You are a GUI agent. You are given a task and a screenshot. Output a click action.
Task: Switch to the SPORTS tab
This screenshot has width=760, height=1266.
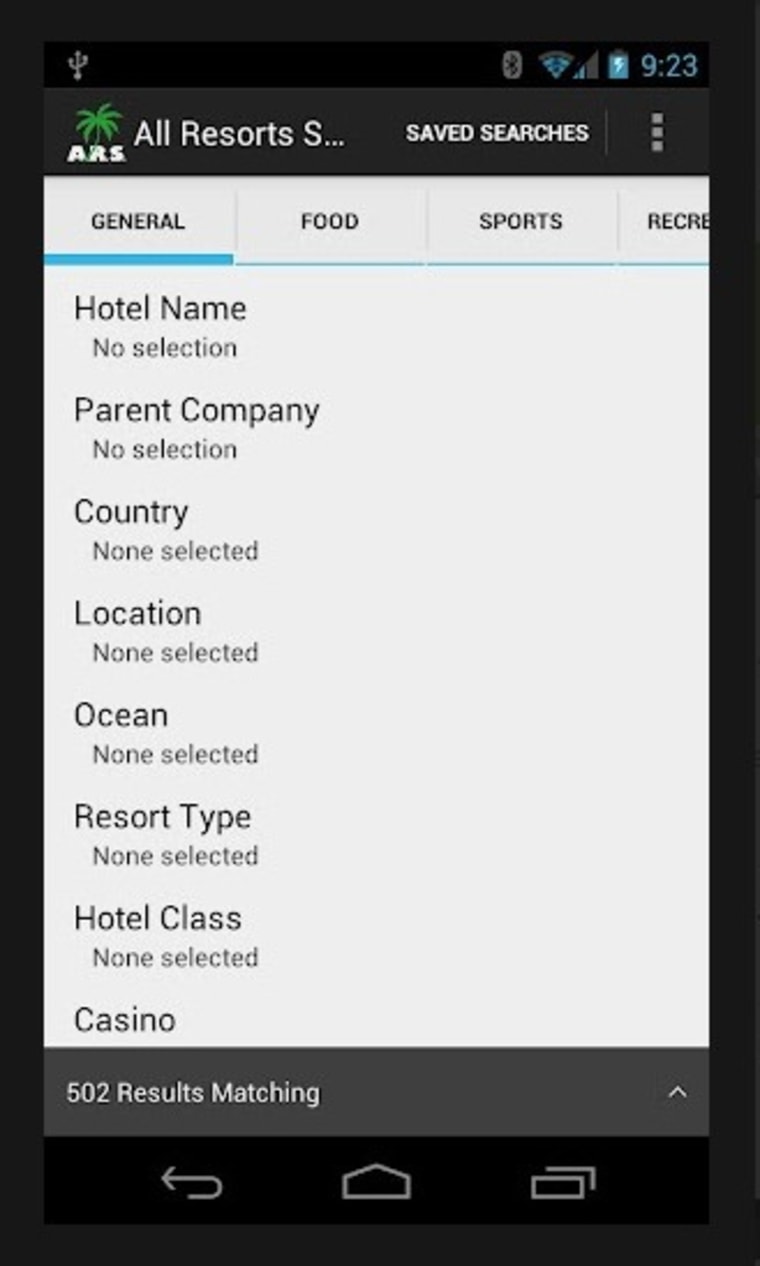click(521, 222)
